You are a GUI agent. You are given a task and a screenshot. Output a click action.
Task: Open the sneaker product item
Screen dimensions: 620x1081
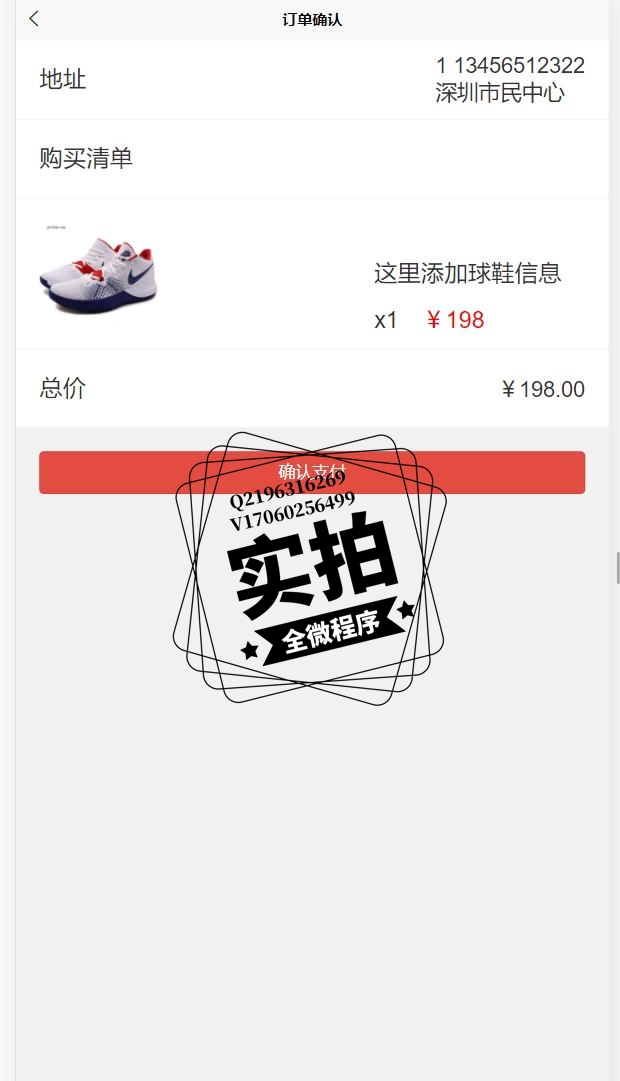coord(311,273)
